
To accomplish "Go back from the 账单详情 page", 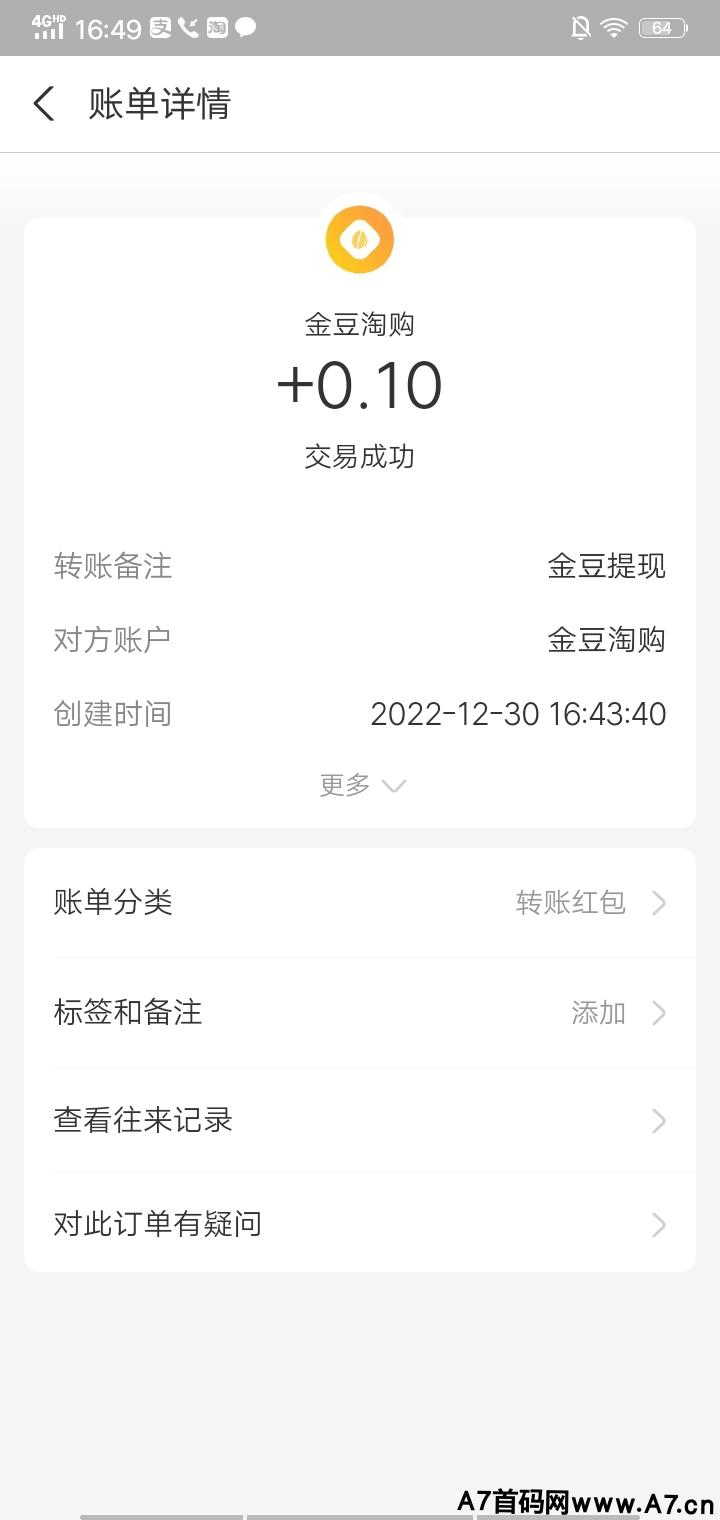I will click(x=44, y=104).
